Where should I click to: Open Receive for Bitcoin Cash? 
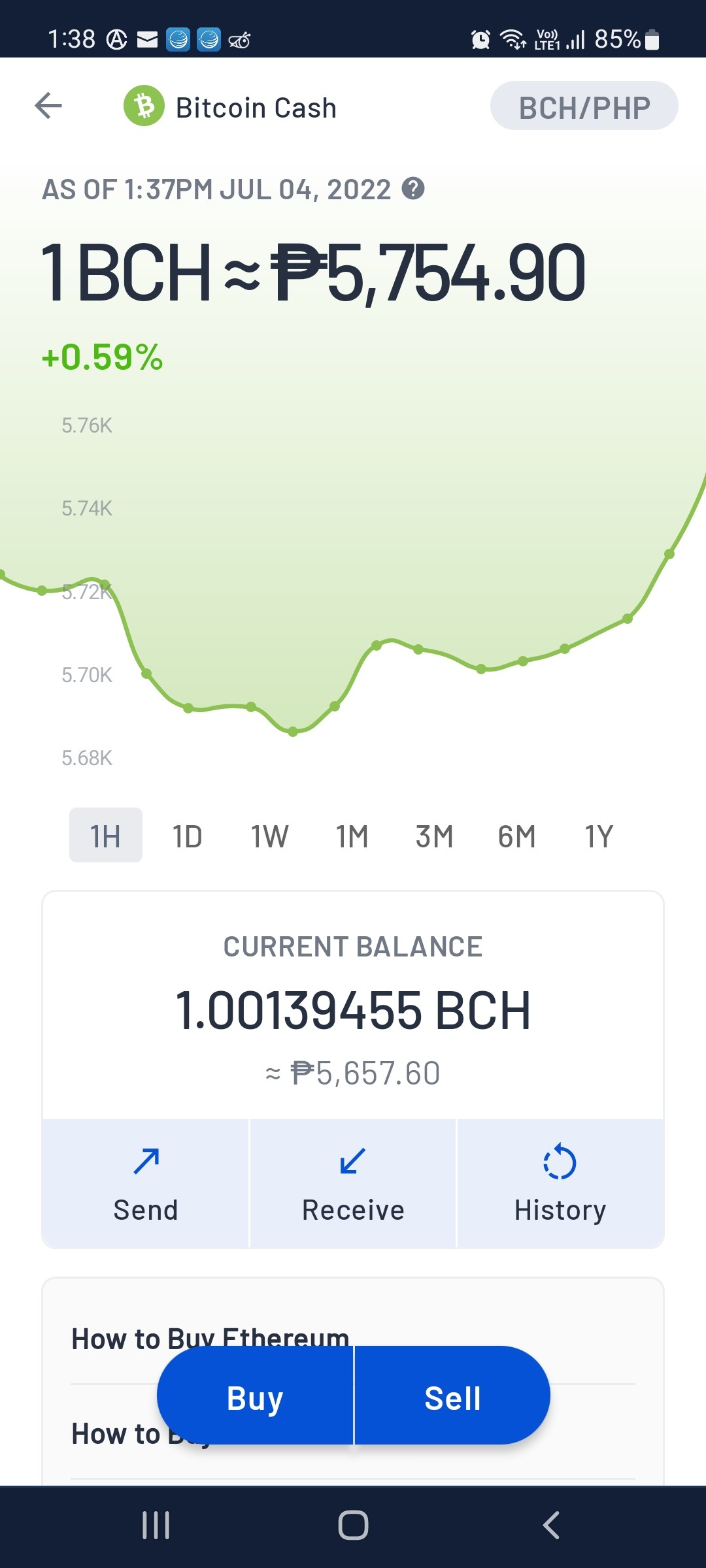[x=353, y=1184]
